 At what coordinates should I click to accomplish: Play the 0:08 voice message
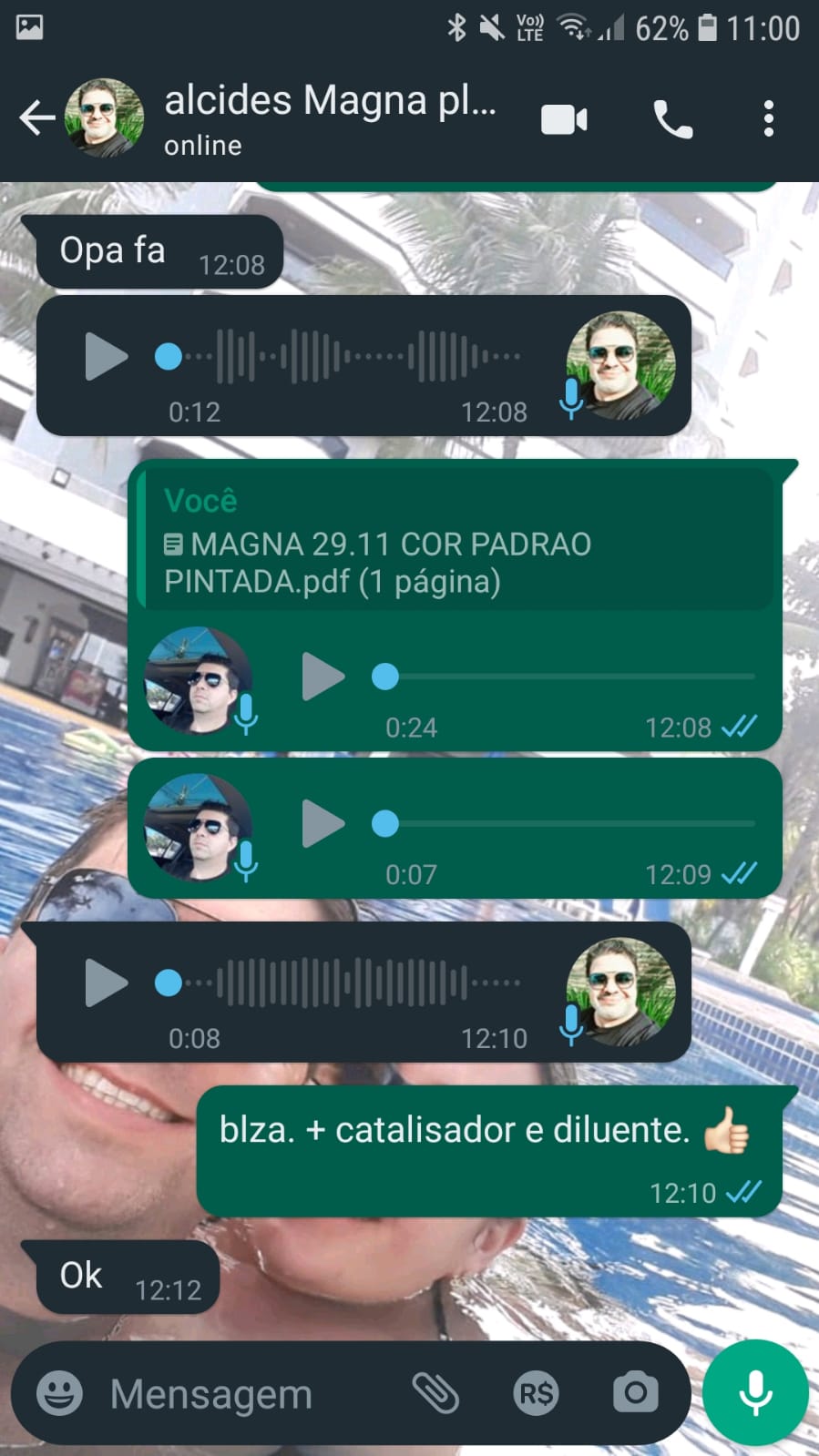click(106, 983)
